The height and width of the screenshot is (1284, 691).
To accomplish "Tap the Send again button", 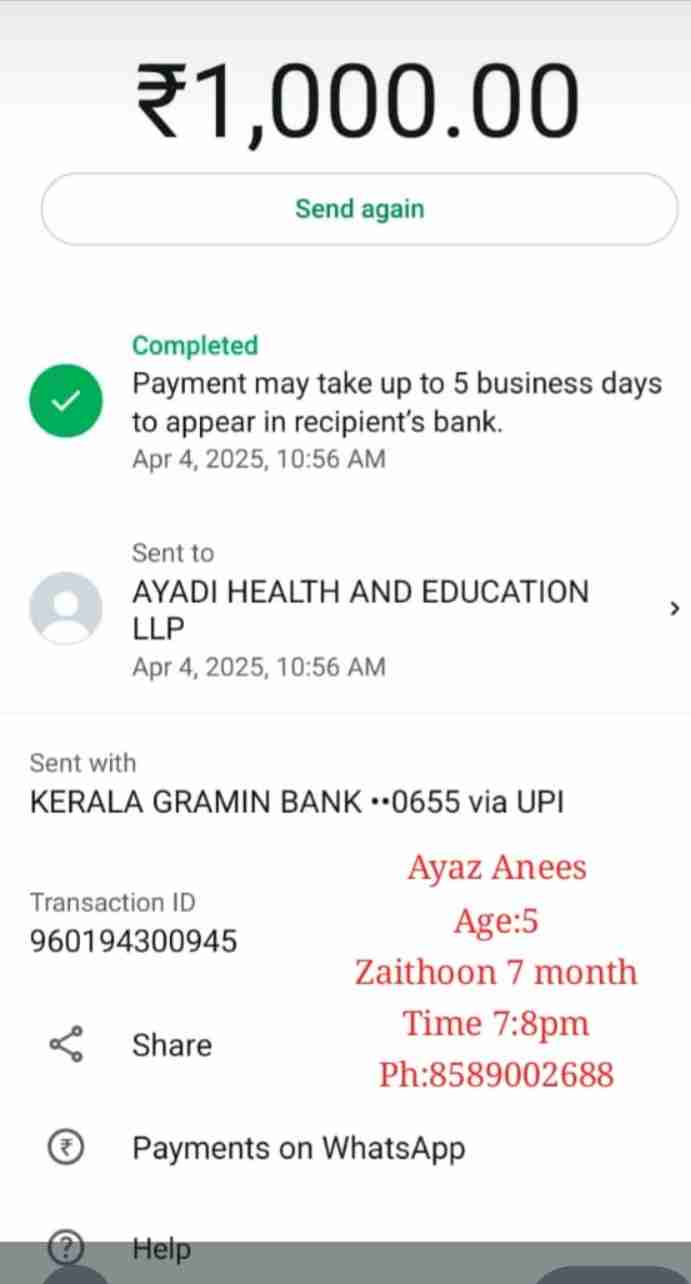I will 359,209.
